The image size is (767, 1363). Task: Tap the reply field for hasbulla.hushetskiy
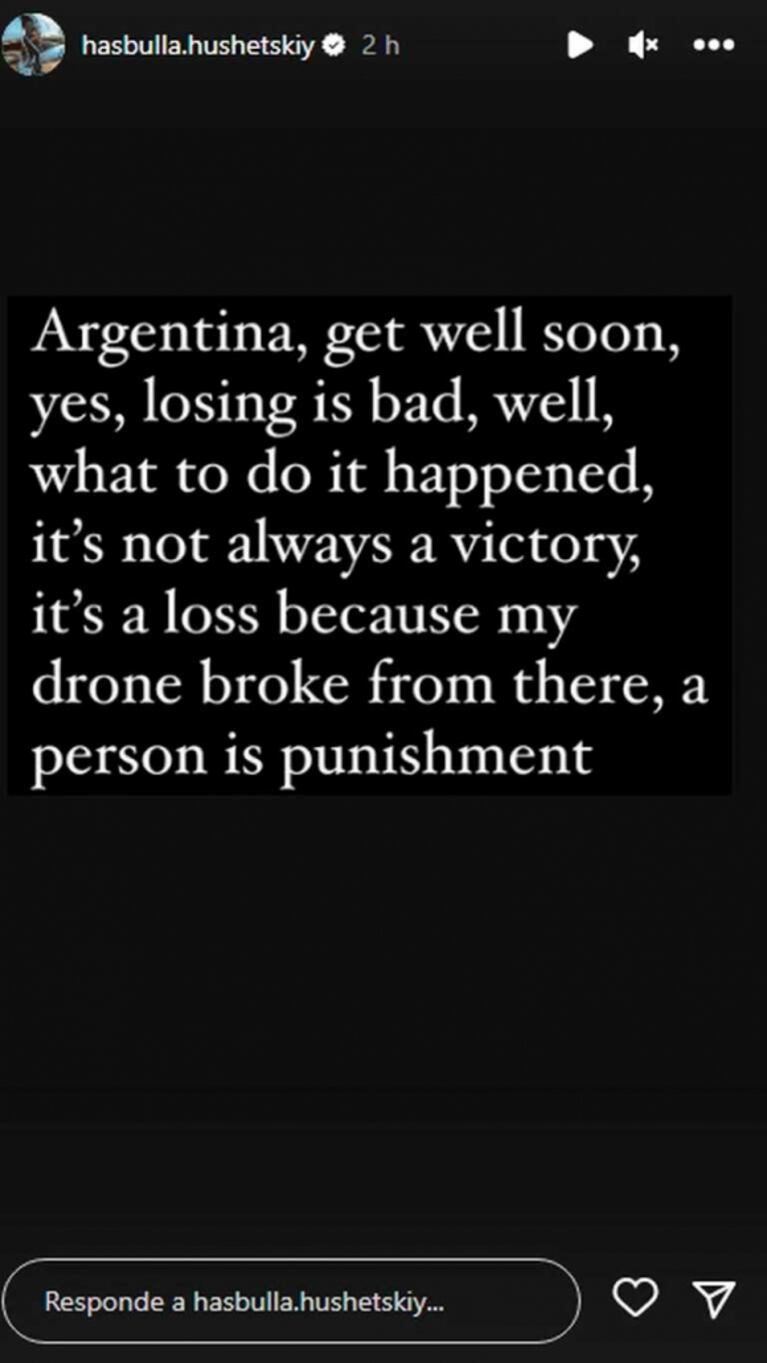point(290,1302)
